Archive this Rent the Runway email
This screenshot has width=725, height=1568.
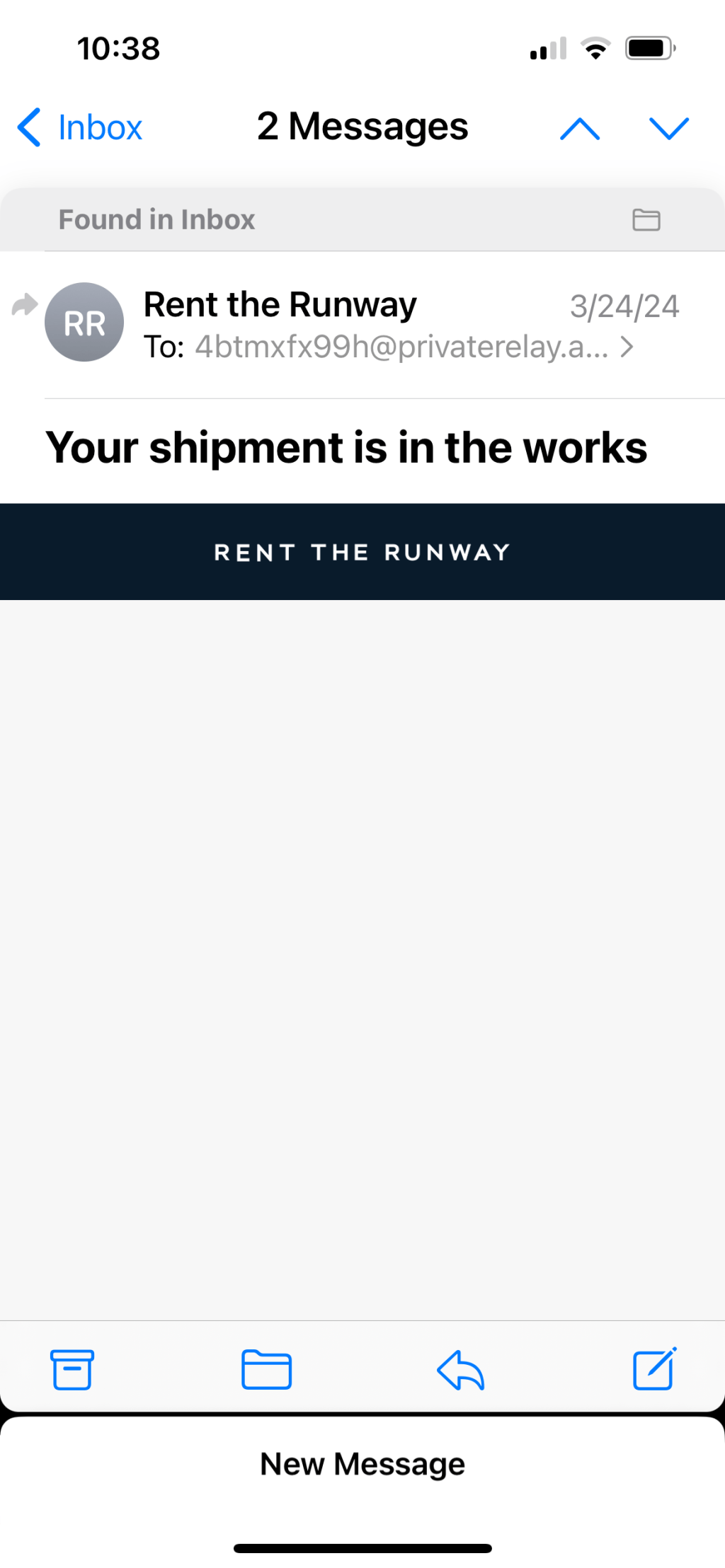coord(72,1369)
